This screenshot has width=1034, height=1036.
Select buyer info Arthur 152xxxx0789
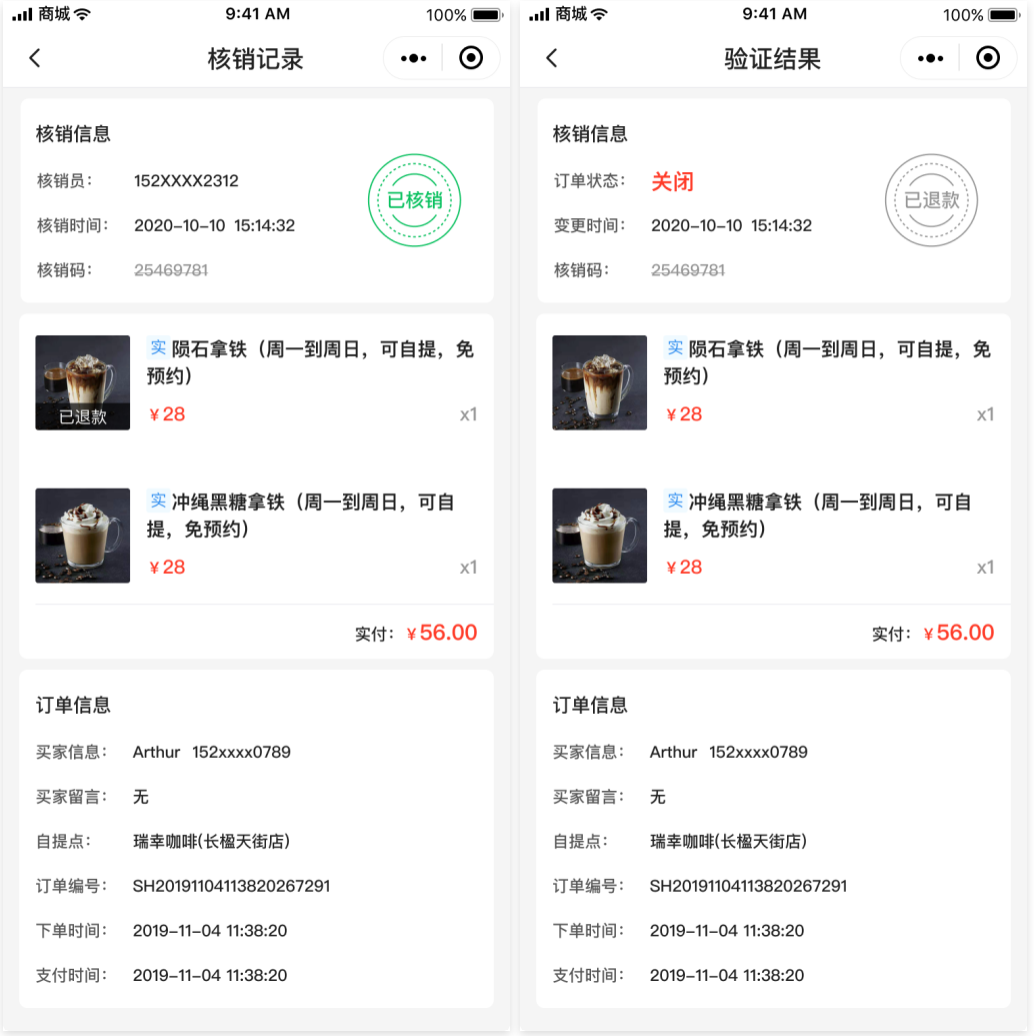212,752
